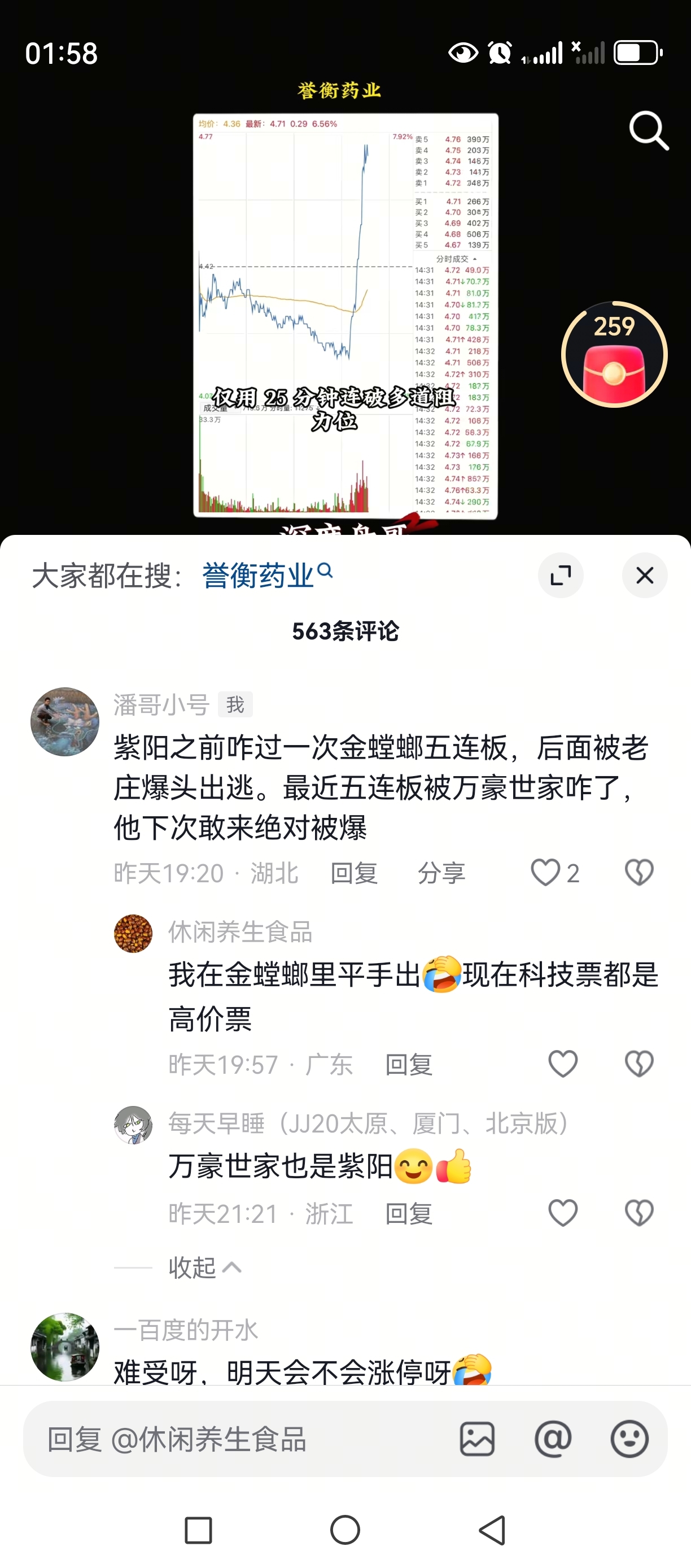Like 每天早睡's reply about 万豪世家
This screenshot has height=1568, width=691.
pos(563,1213)
